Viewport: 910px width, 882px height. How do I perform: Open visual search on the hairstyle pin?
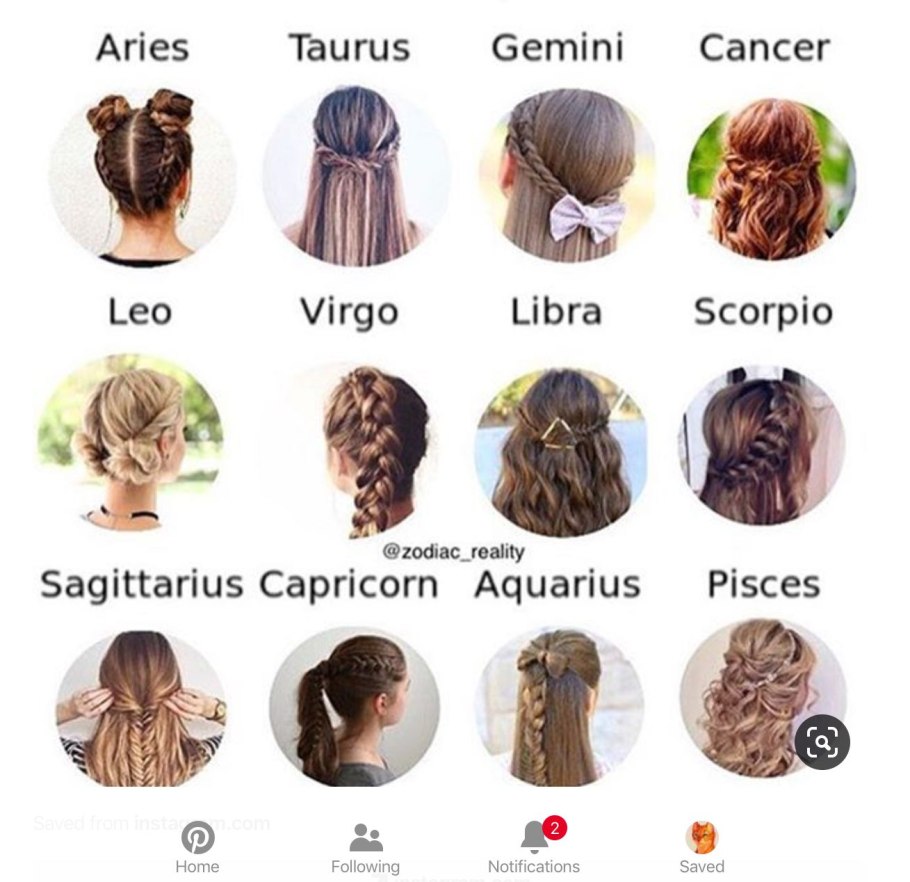pyautogui.click(x=822, y=742)
